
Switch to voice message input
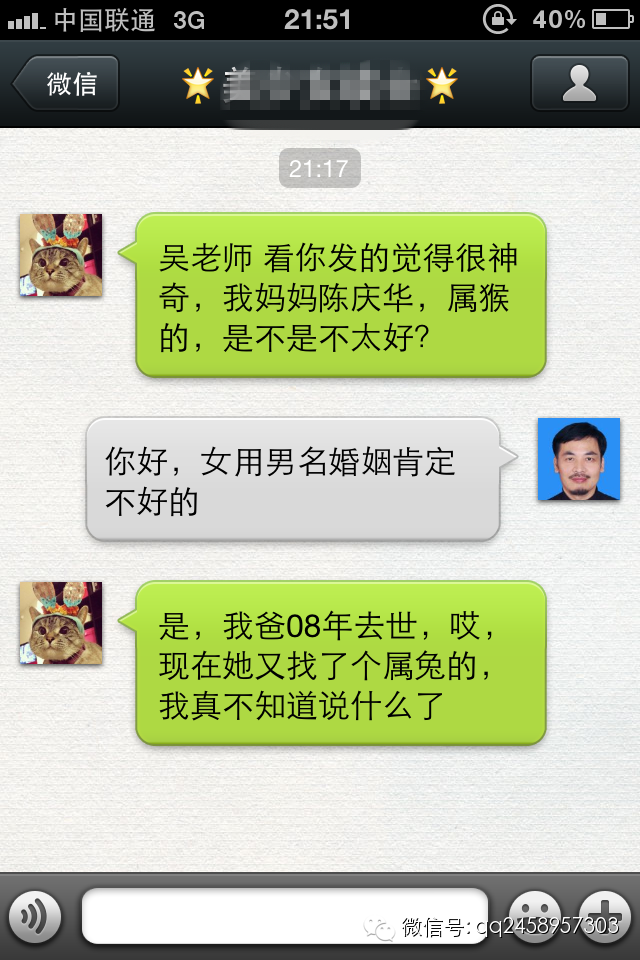tap(35, 915)
